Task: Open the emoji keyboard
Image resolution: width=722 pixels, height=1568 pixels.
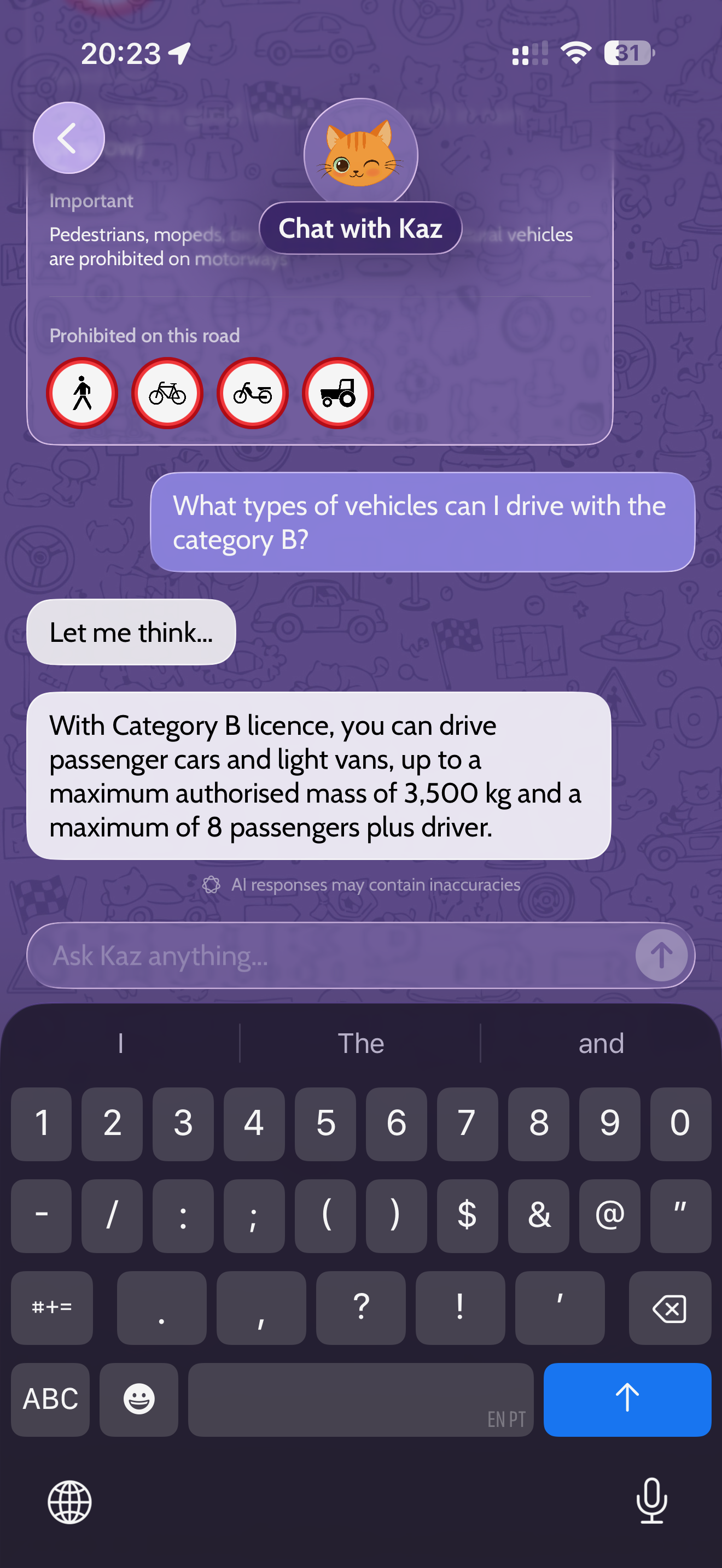Action: [x=139, y=1399]
